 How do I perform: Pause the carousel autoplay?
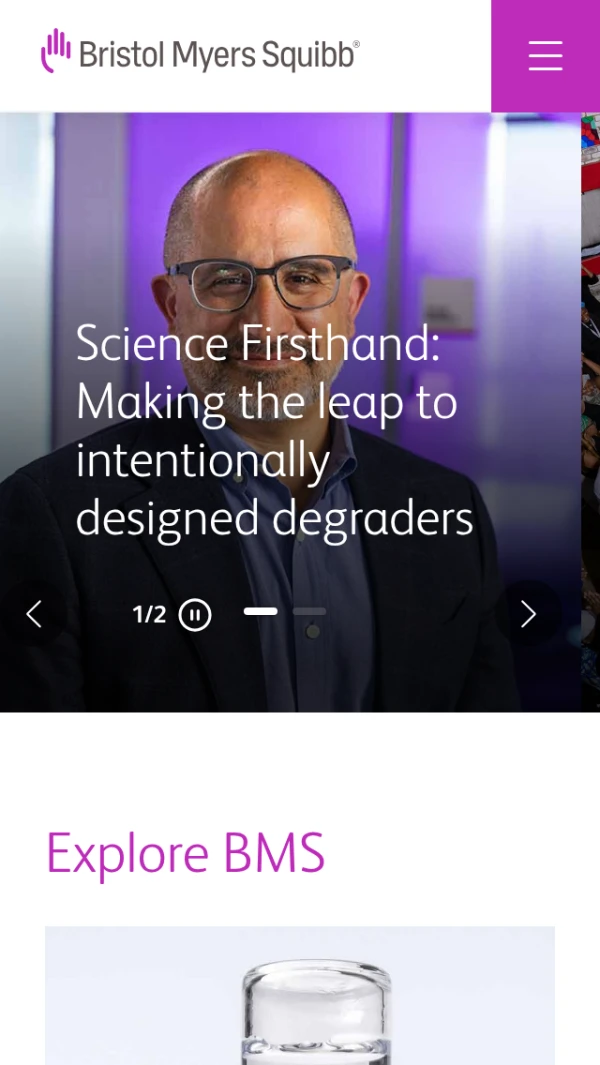click(x=195, y=614)
